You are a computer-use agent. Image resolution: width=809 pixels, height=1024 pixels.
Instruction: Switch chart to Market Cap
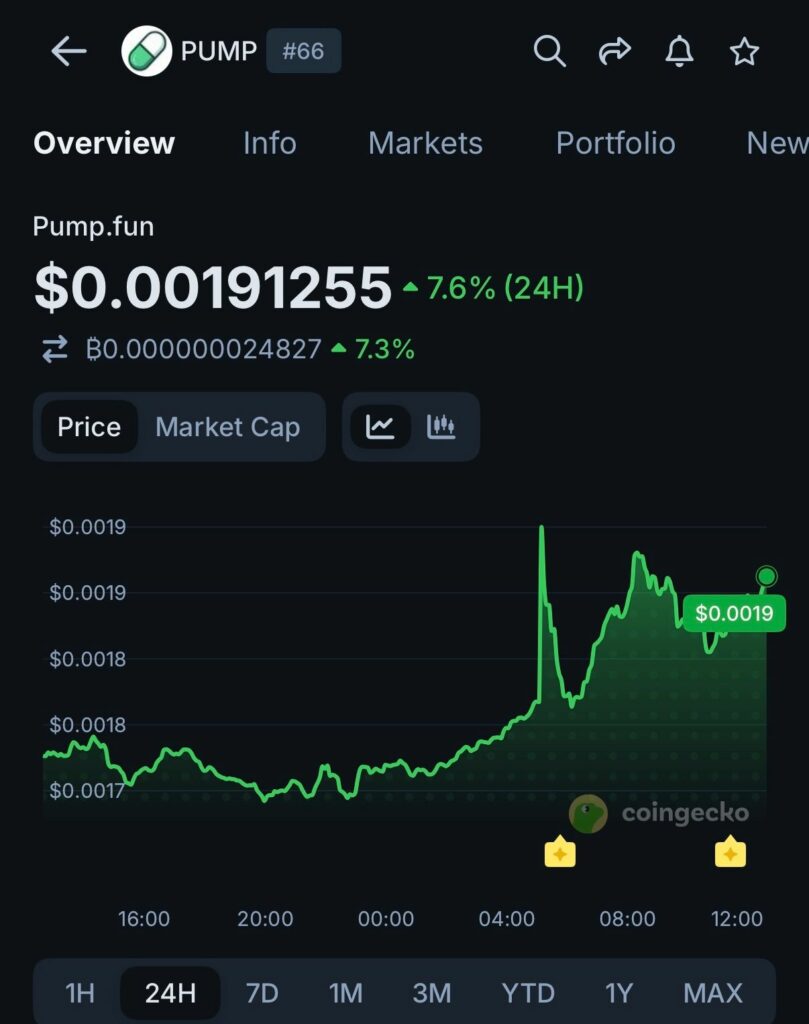click(228, 427)
